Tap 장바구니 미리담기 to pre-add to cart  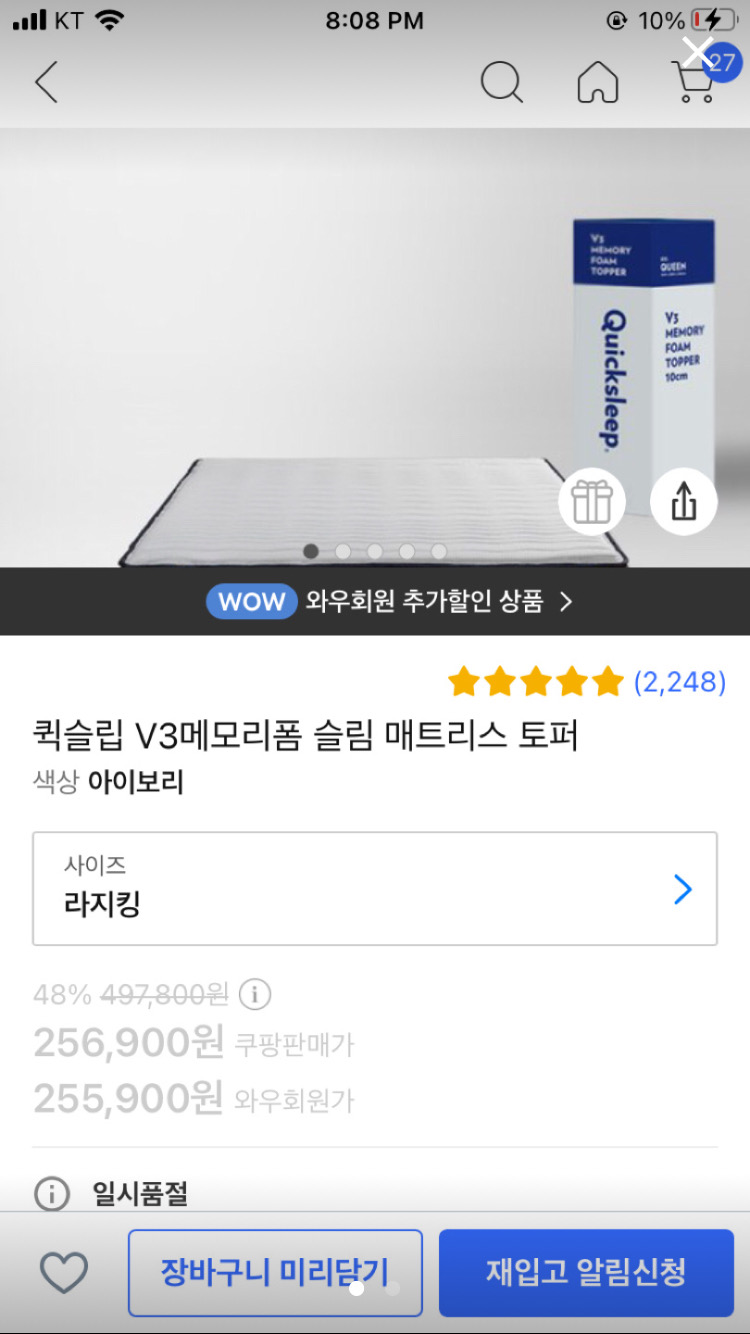[276, 1271]
